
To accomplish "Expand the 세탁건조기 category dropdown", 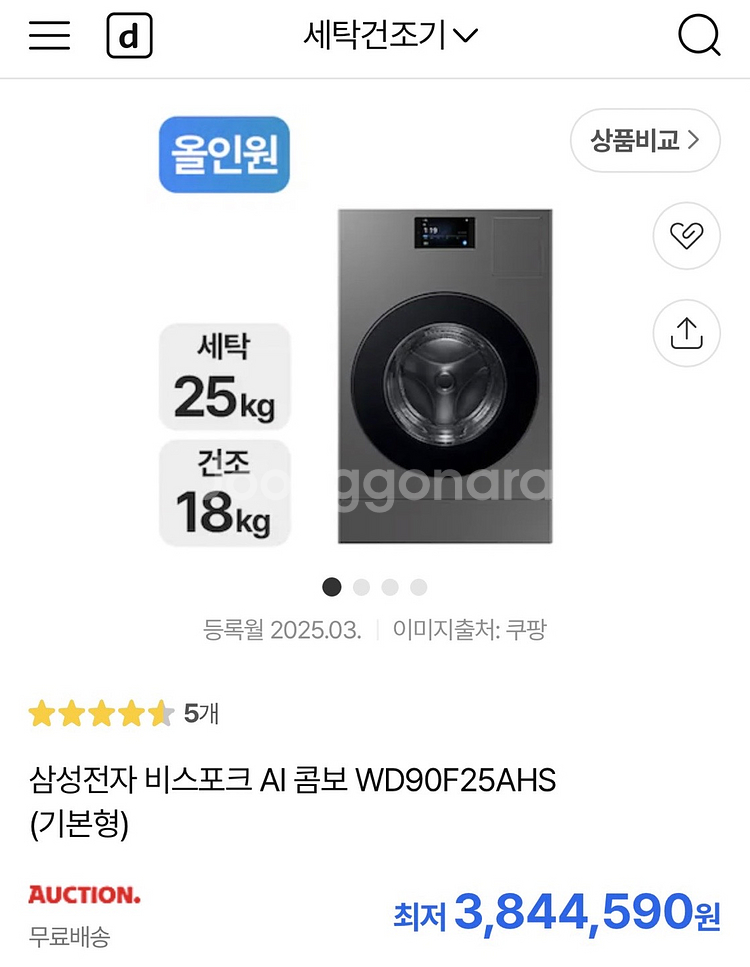I will pos(390,37).
